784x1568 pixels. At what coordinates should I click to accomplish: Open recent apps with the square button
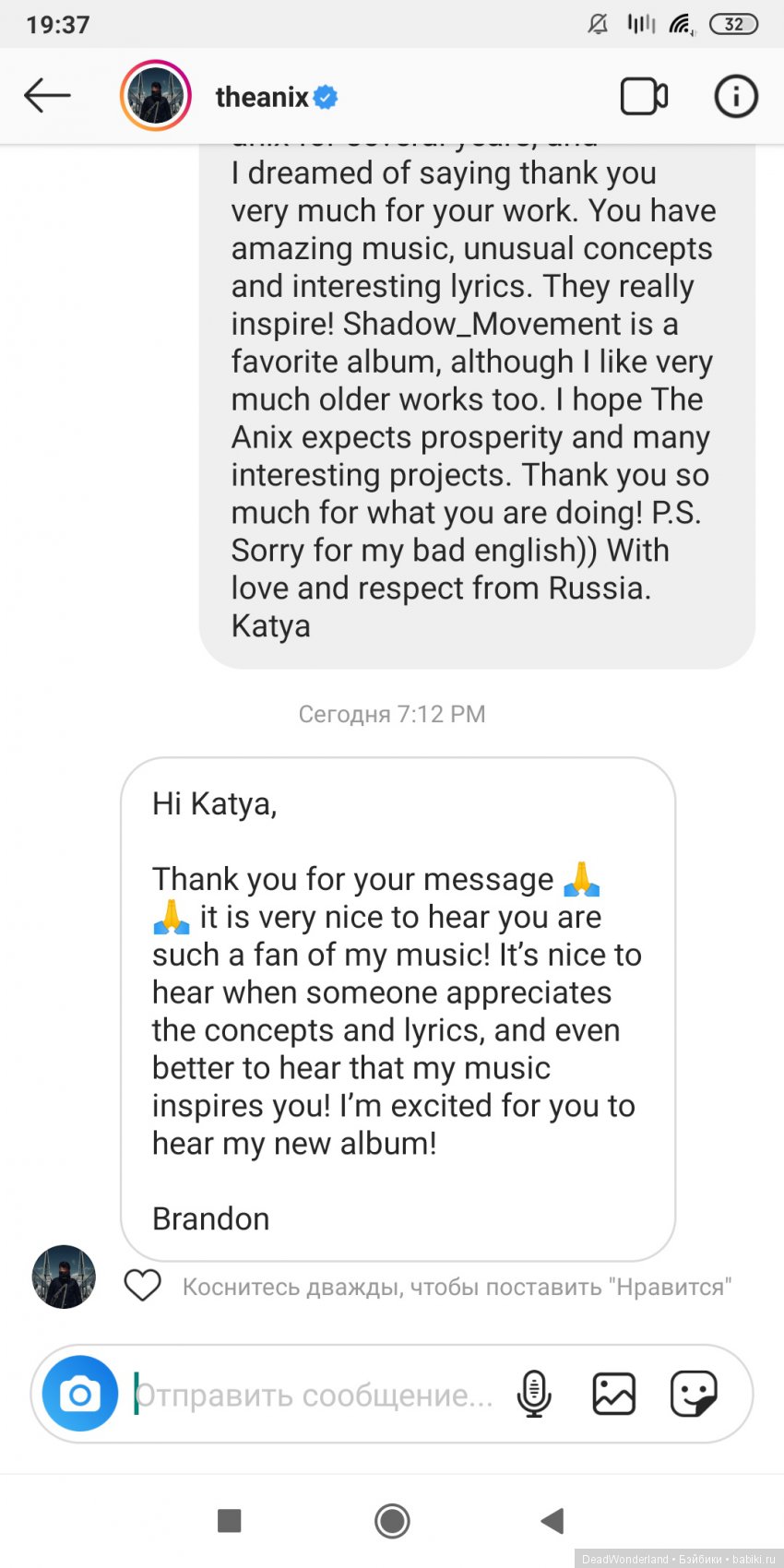[229, 1520]
